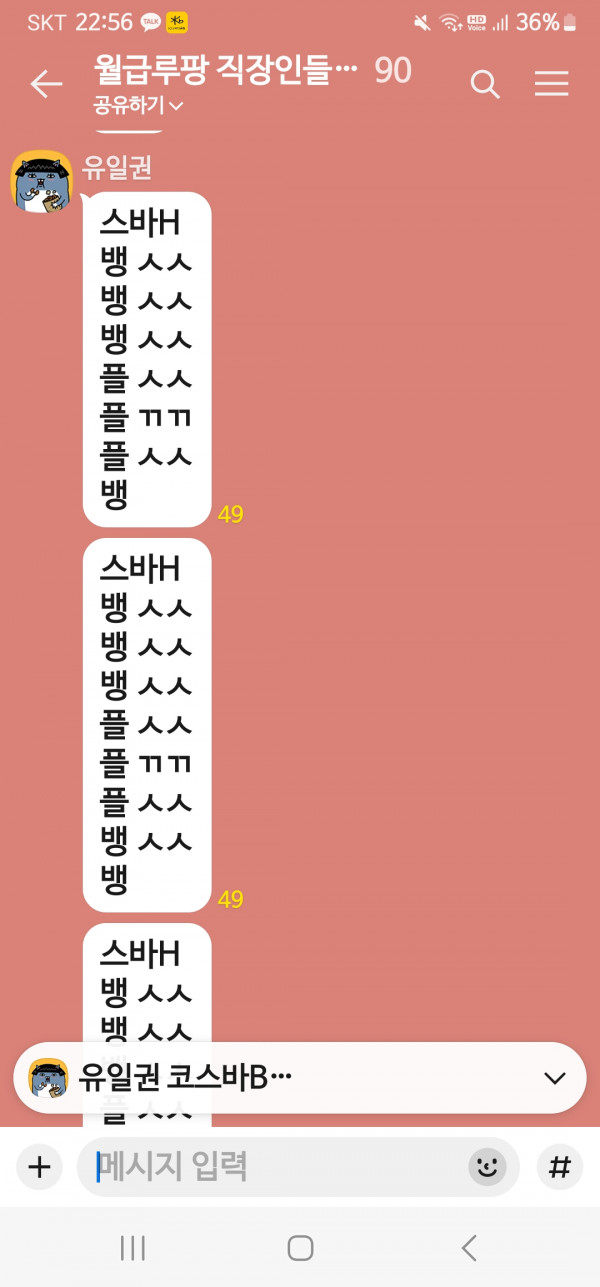Tap the hashtag search button
The image size is (600, 1287).
(561, 1167)
